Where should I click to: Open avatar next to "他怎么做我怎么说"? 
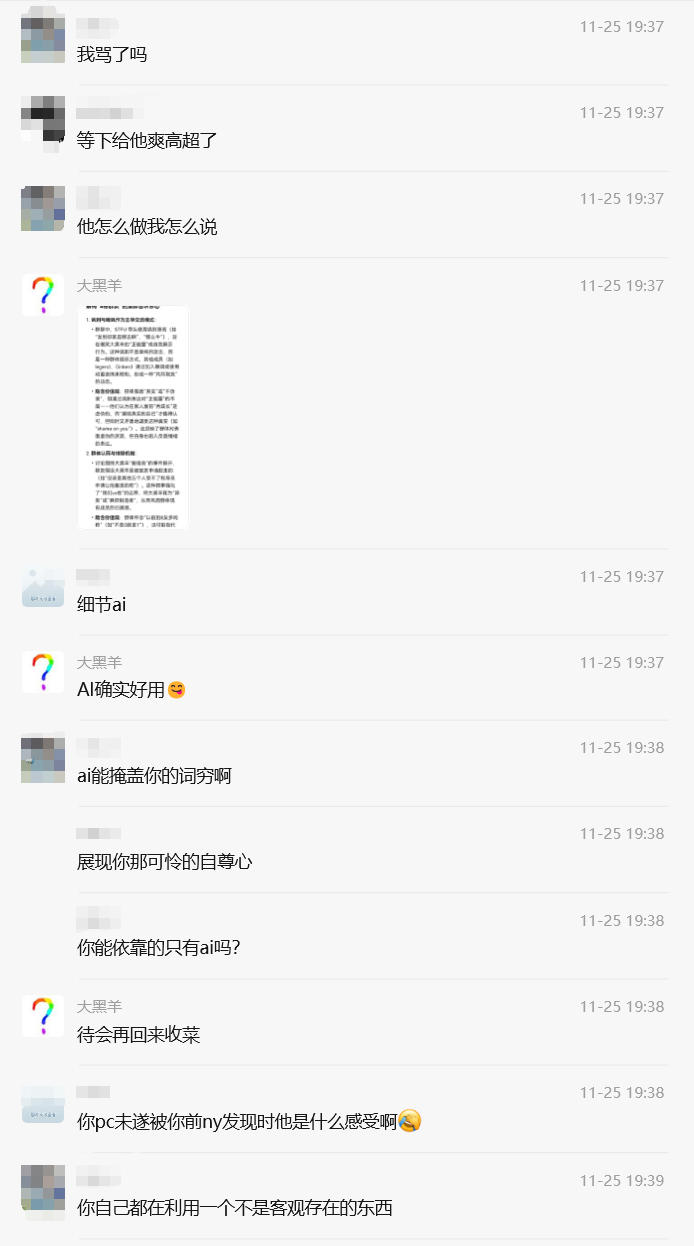(43, 209)
